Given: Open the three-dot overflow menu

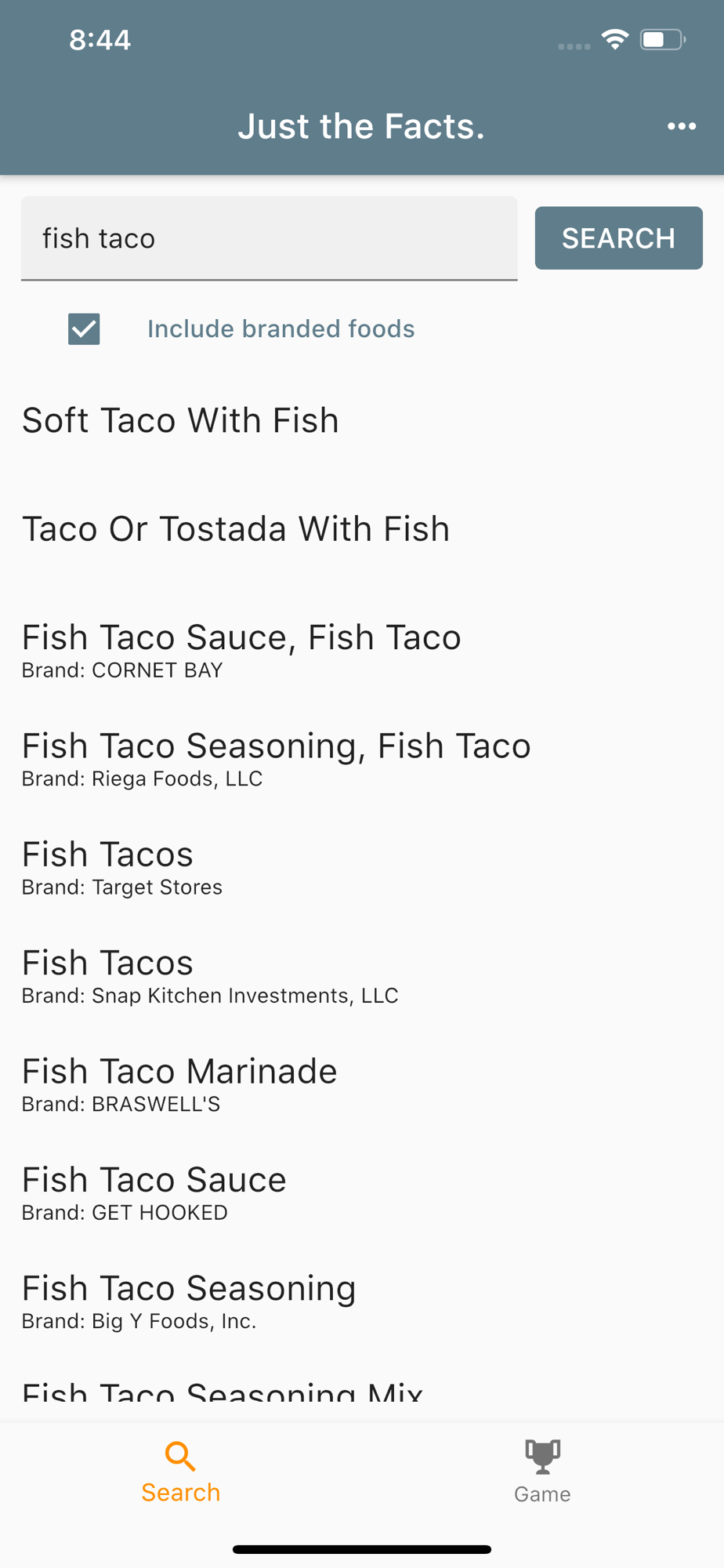Looking at the screenshot, I should pos(681,126).
